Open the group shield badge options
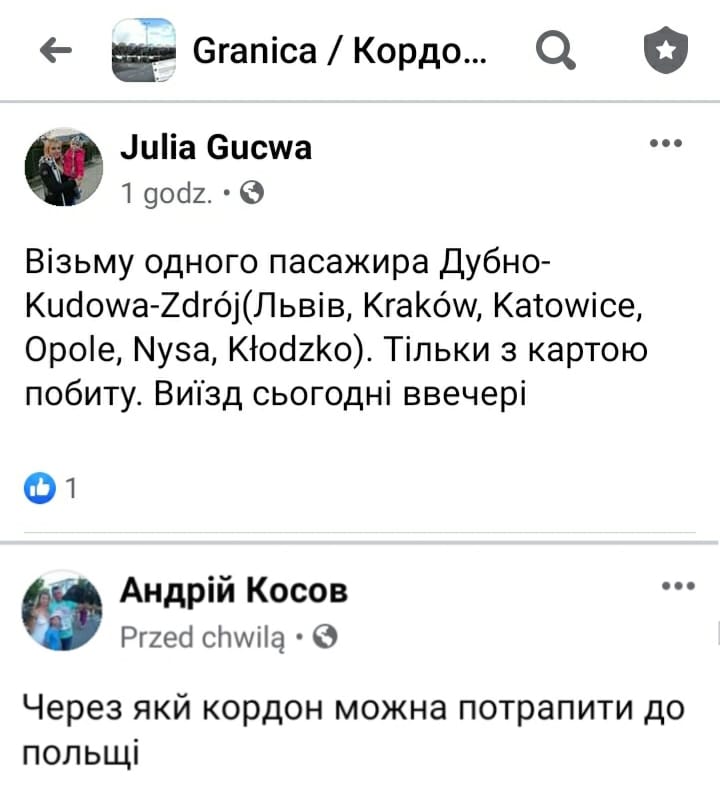Viewport: 720px width, 800px height. [x=665, y=50]
